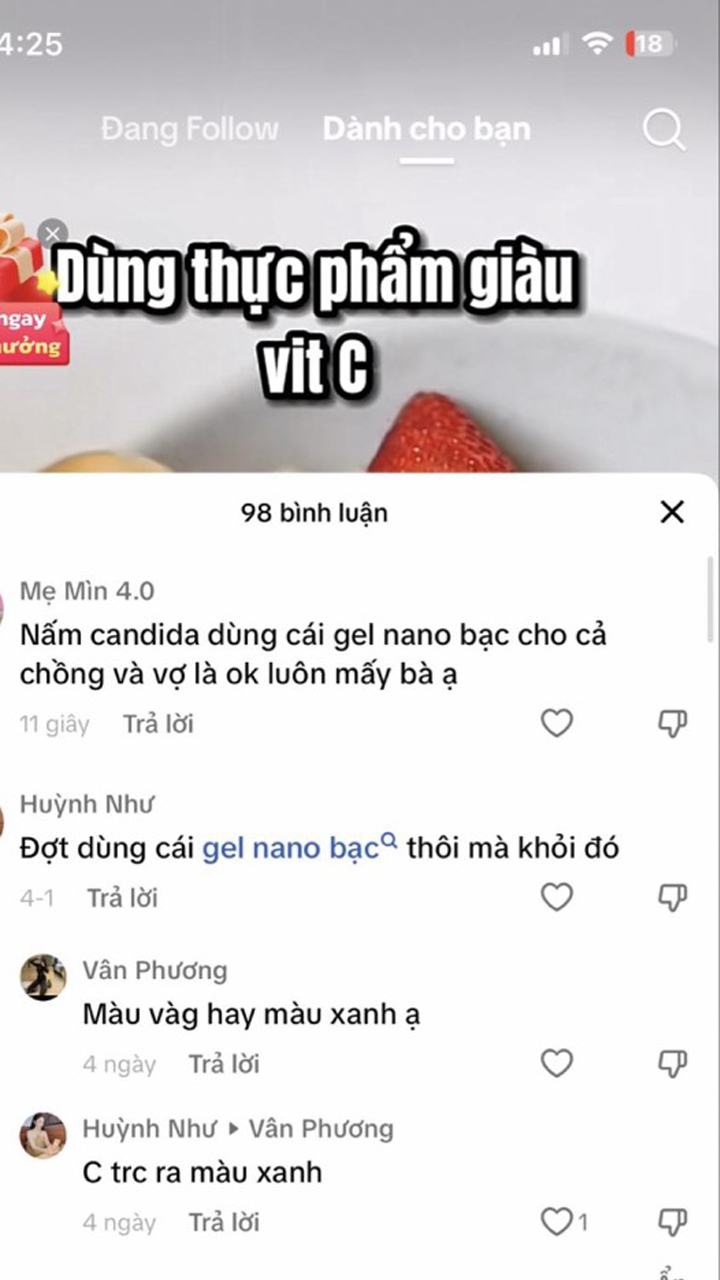Viewport: 720px width, 1280px height.
Task: Dislike Vân Phương's Màu vàng comment
Action: tap(672, 1063)
